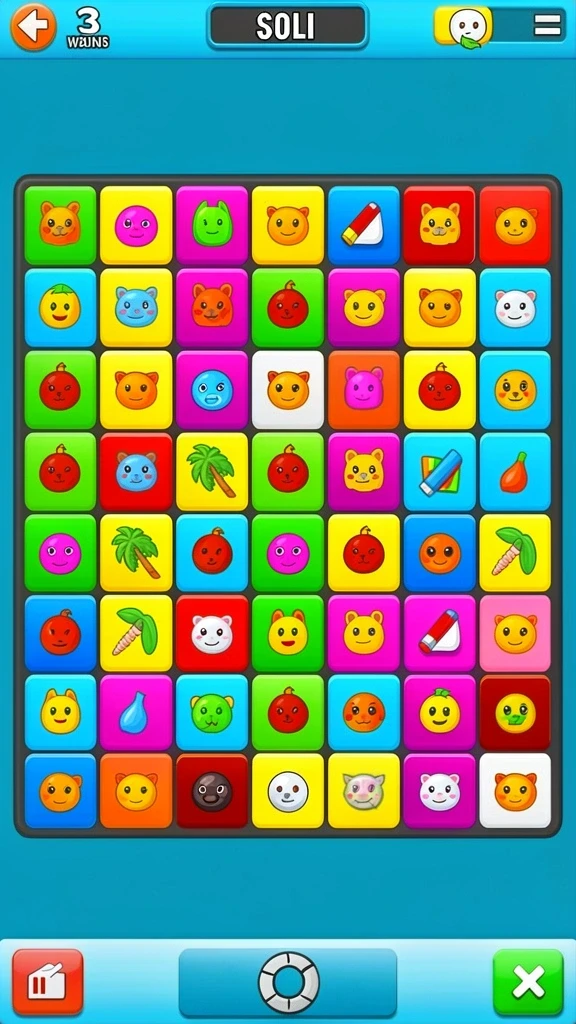Viewport: 576px width, 1024px height.
Task: Choose the pink cat on orange tile
Action: [363, 390]
